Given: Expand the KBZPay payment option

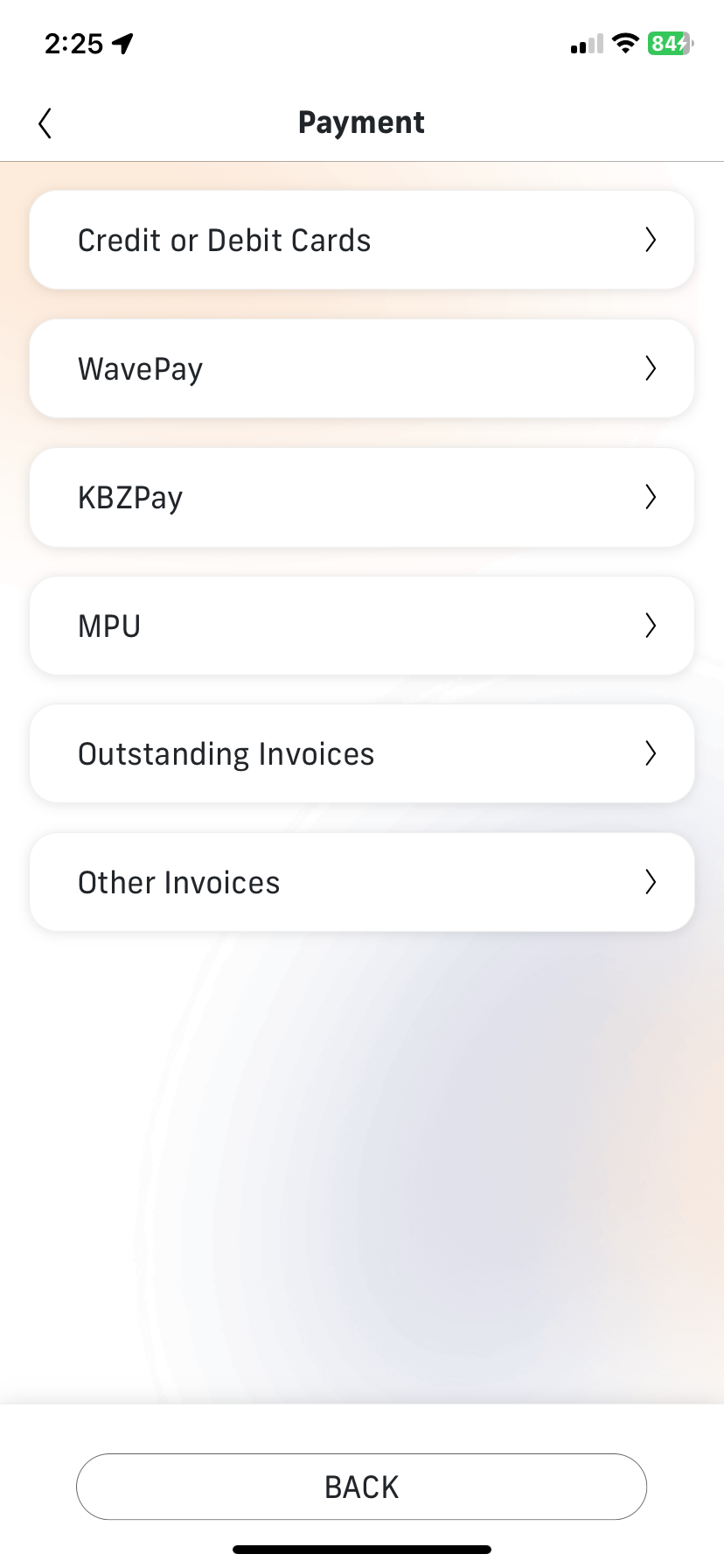Looking at the screenshot, I should tap(650, 497).
